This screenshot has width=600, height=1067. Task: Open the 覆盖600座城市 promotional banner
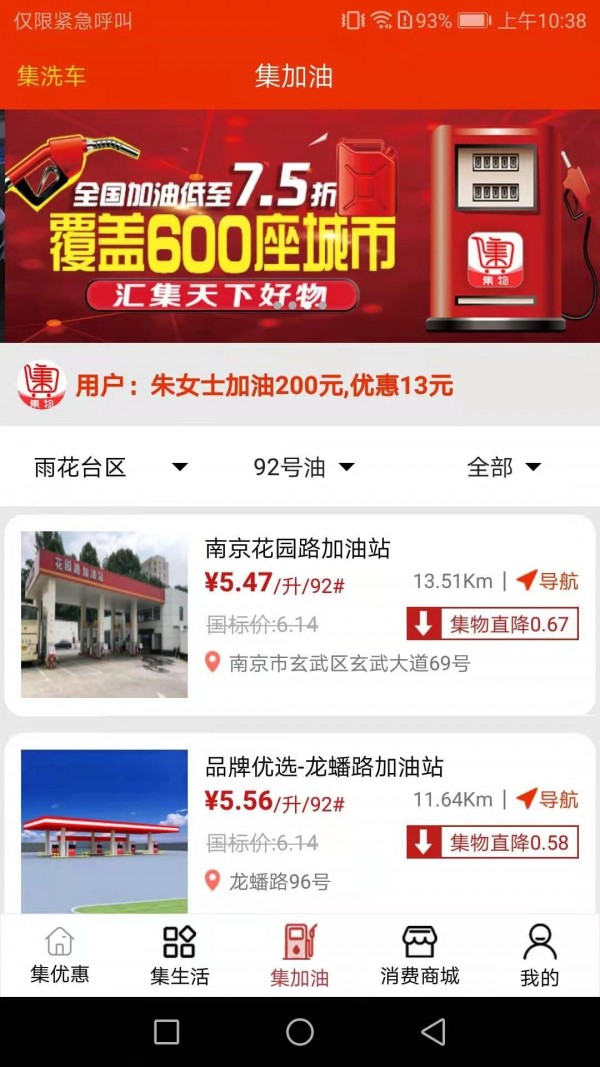pyautogui.click(x=300, y=226)
